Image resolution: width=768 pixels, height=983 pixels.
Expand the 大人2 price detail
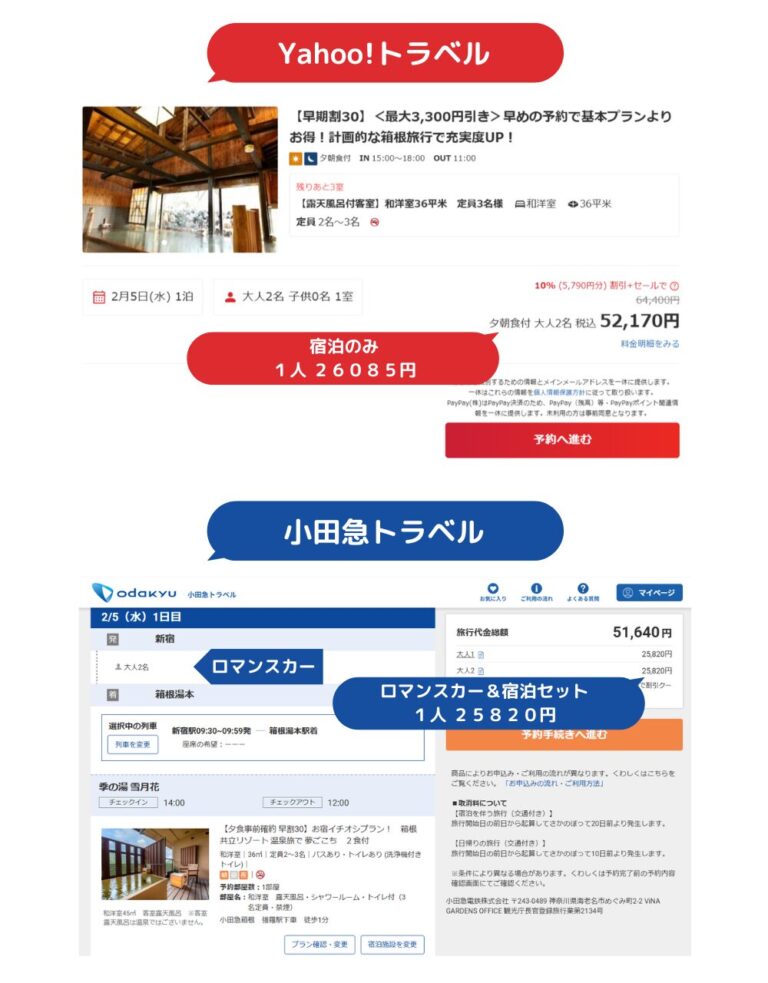pyautogui.click(x=482, y=671)
